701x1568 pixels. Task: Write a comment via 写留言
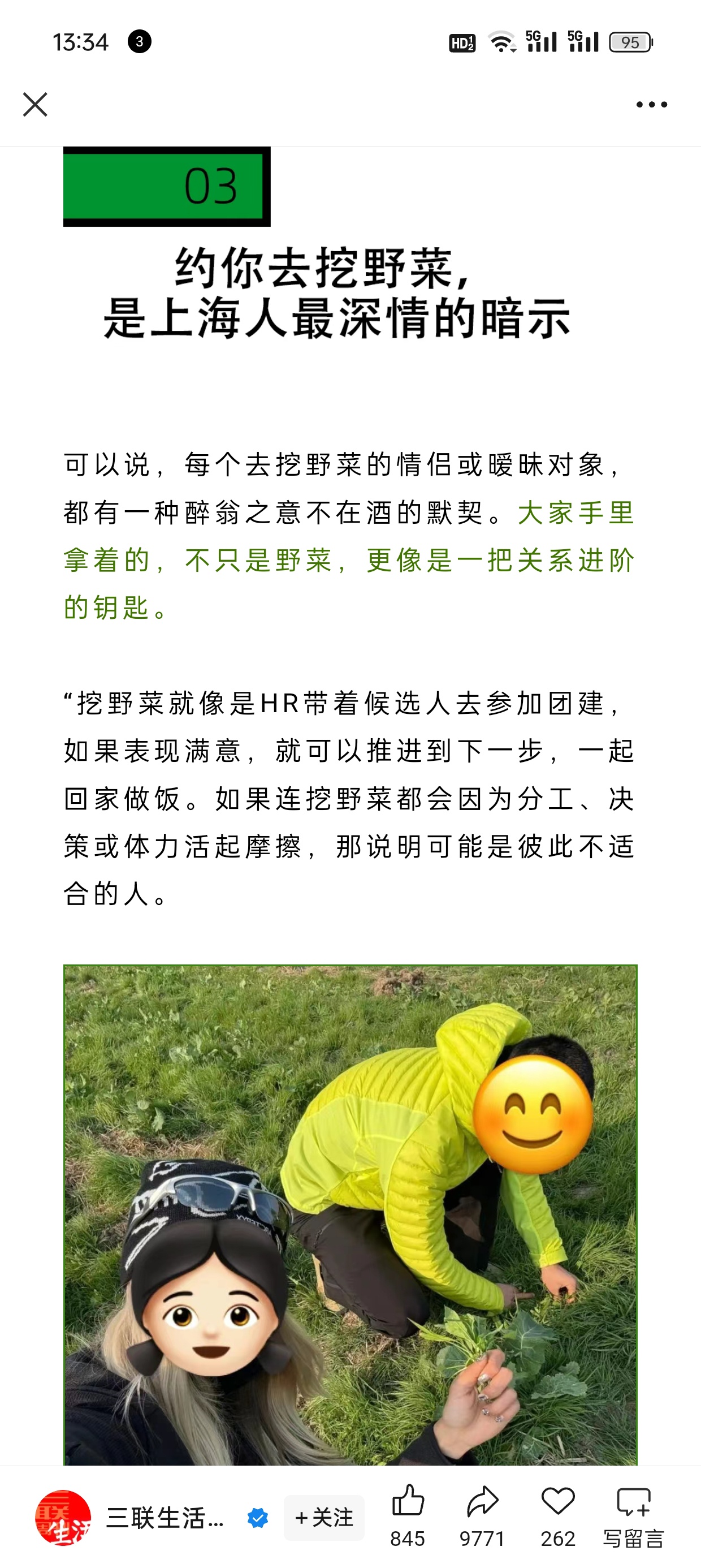pyautogui.click(x=634, y=1515)
